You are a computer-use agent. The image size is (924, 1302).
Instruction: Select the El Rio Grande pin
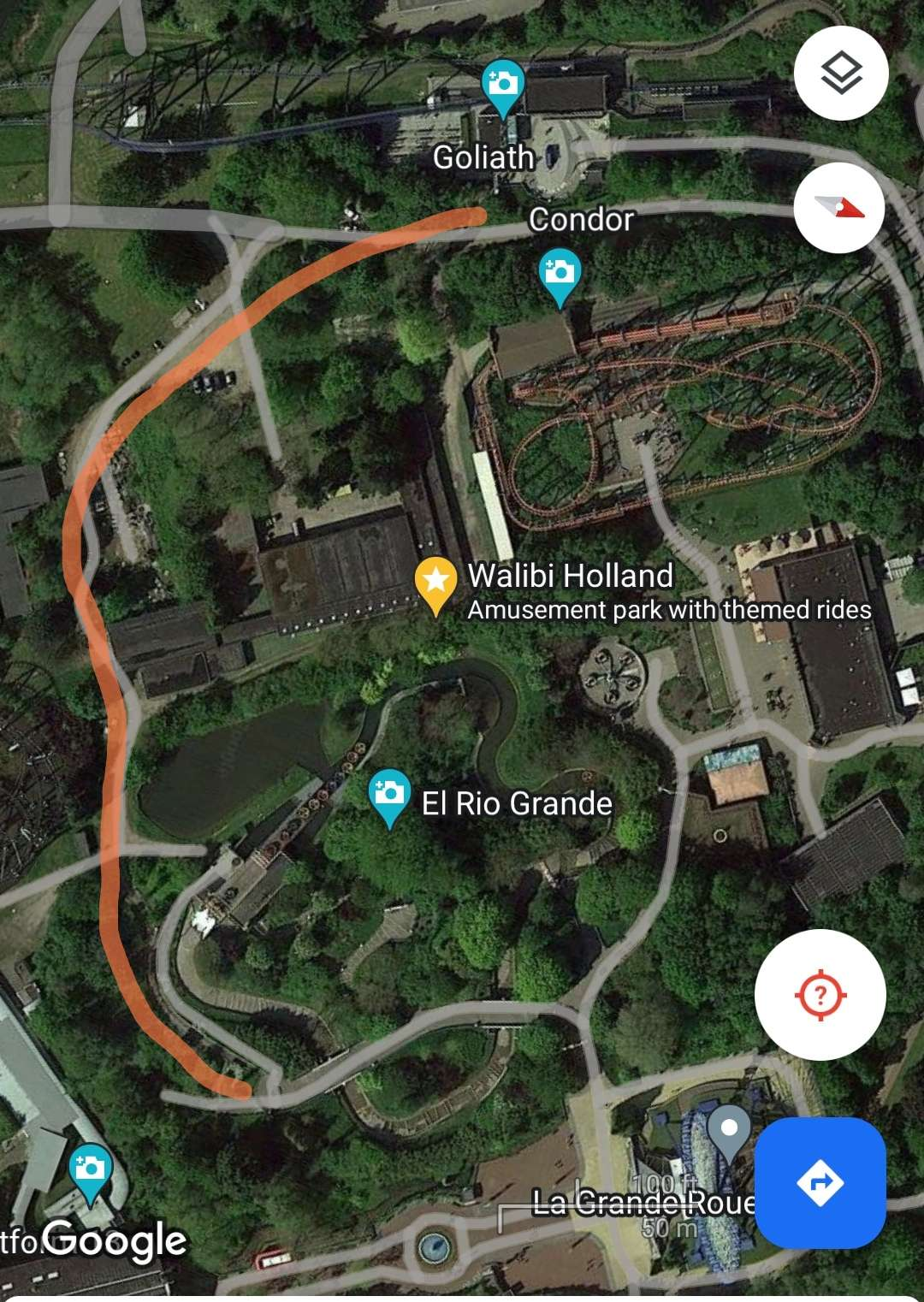(x=389, y=796)
